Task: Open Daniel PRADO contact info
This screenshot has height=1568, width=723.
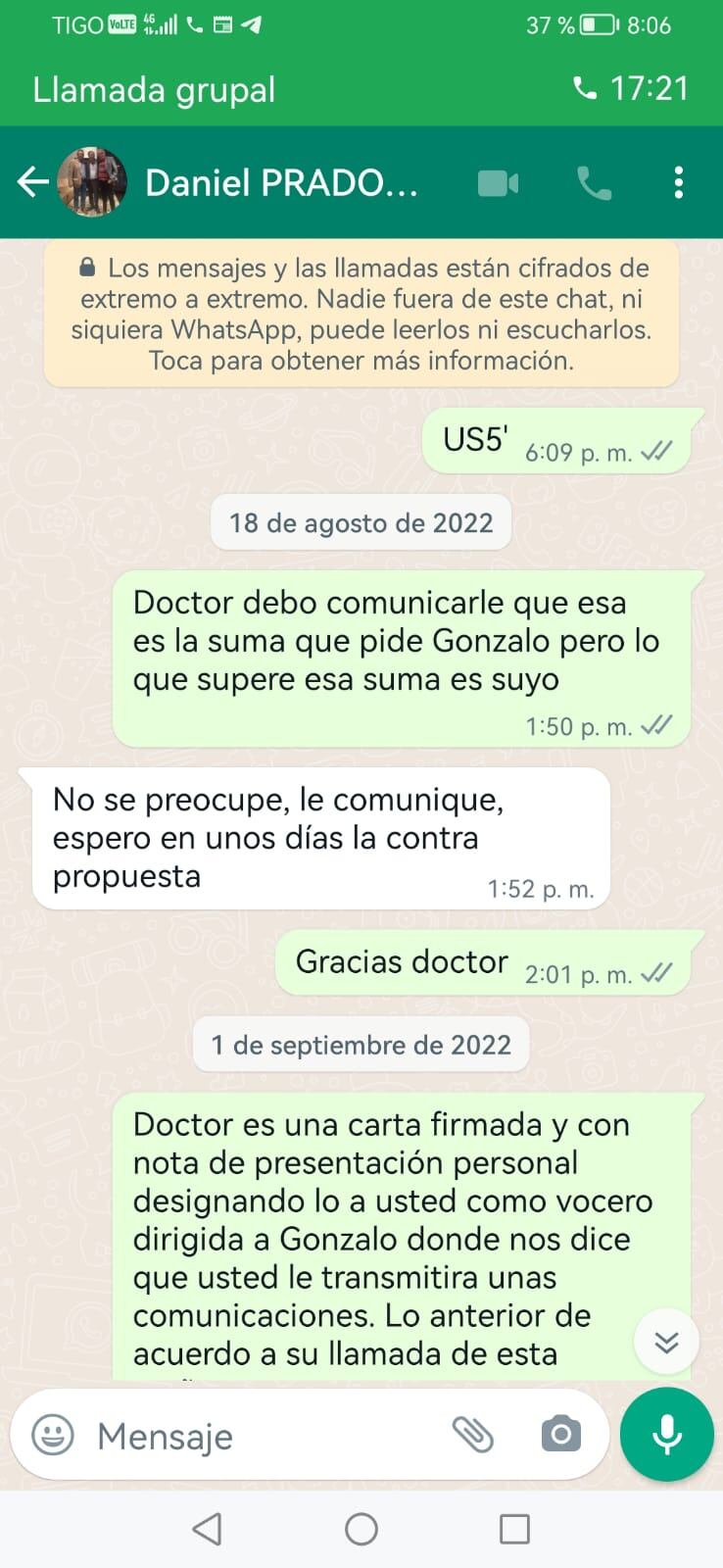Action: click(282, 183)
